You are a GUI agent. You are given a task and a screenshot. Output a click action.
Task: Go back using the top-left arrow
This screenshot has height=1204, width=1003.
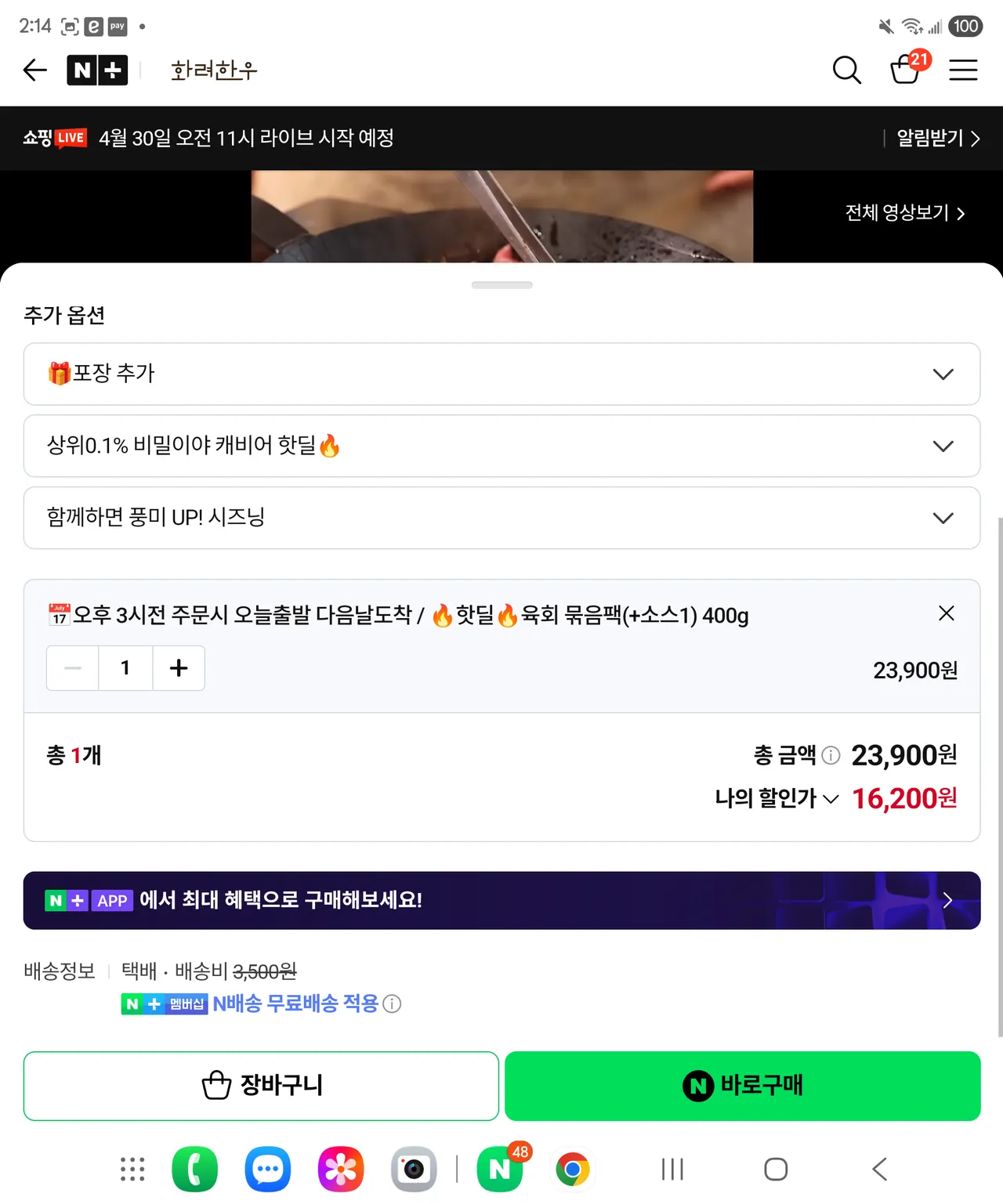35,71
